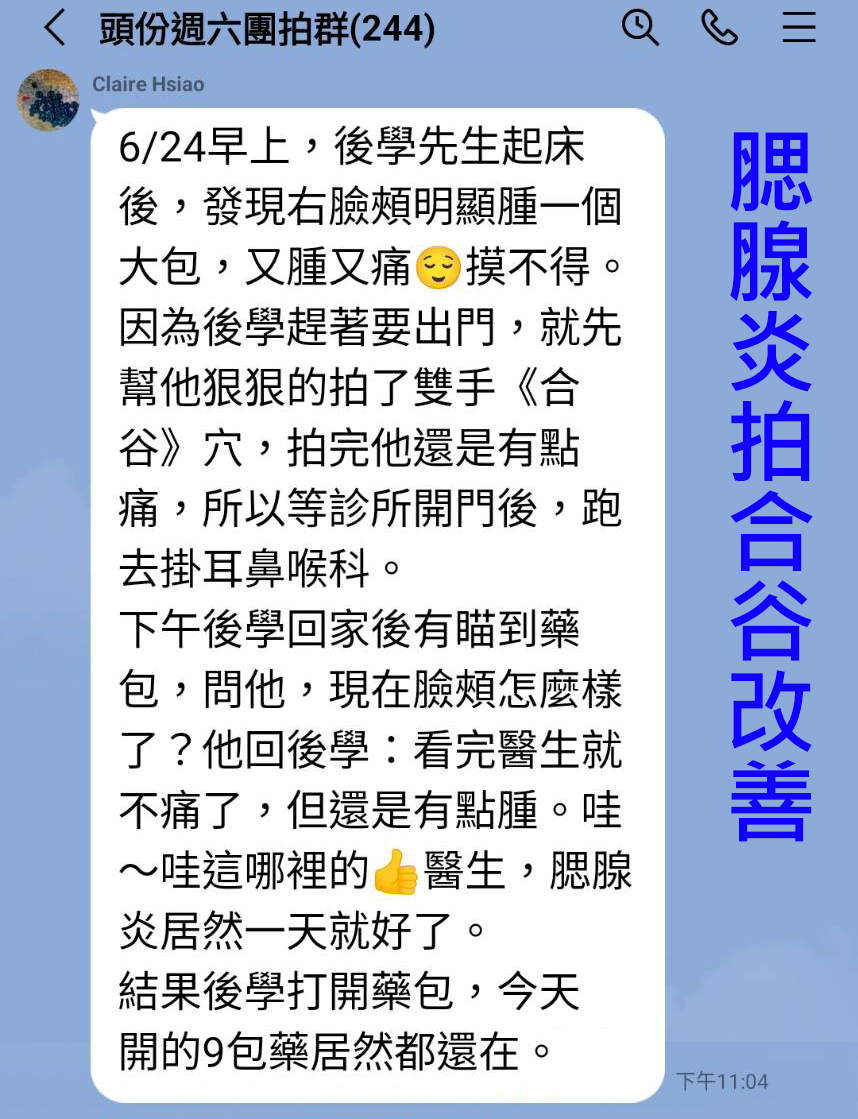Open the chat menu
This screenshot has height=1119, width=858.
799,28
